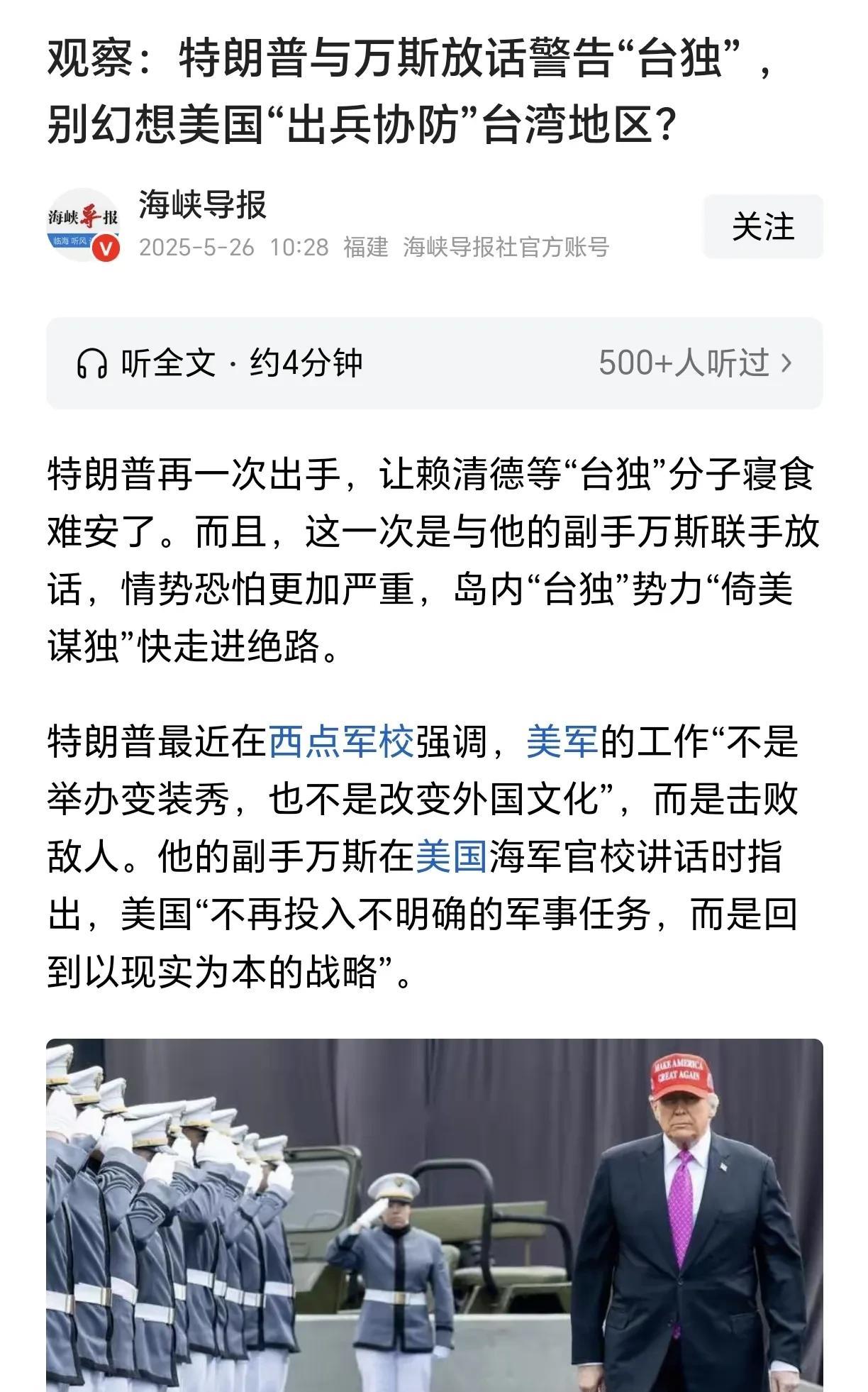Play the 听全文 audio version
Image resolution: width=868 pixels, height=1392 pixels.
434,363
